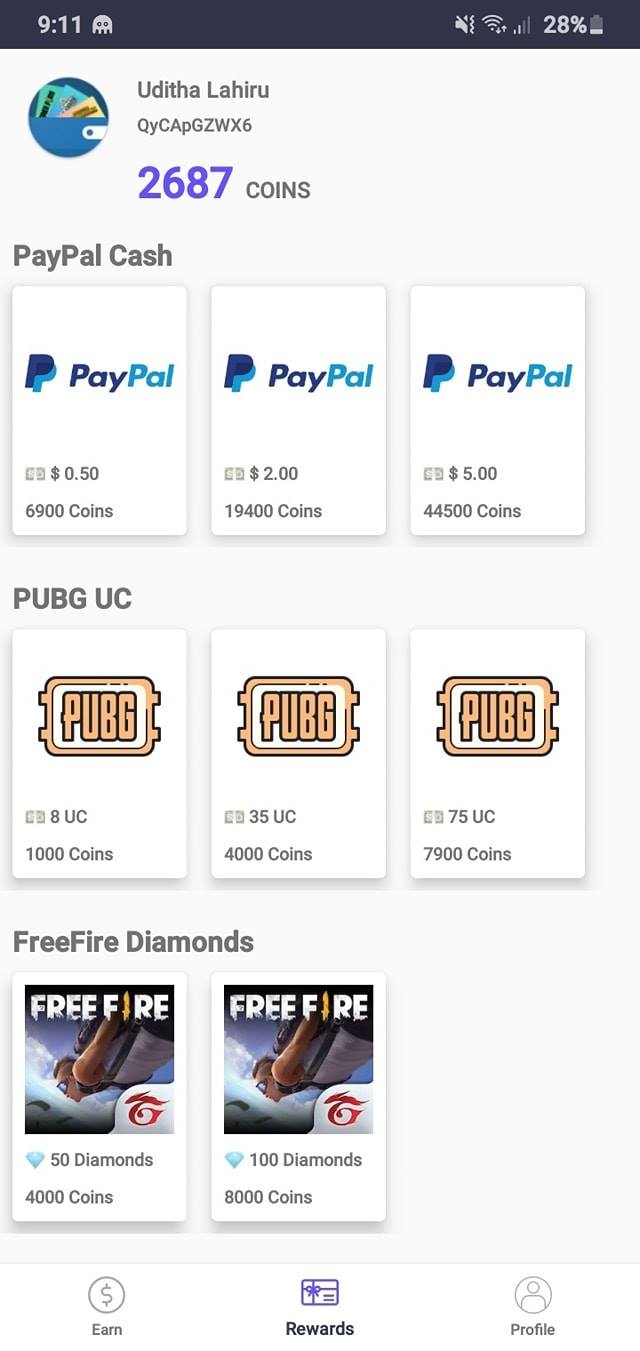Switch to the Earn tab

click(107, 1307)
